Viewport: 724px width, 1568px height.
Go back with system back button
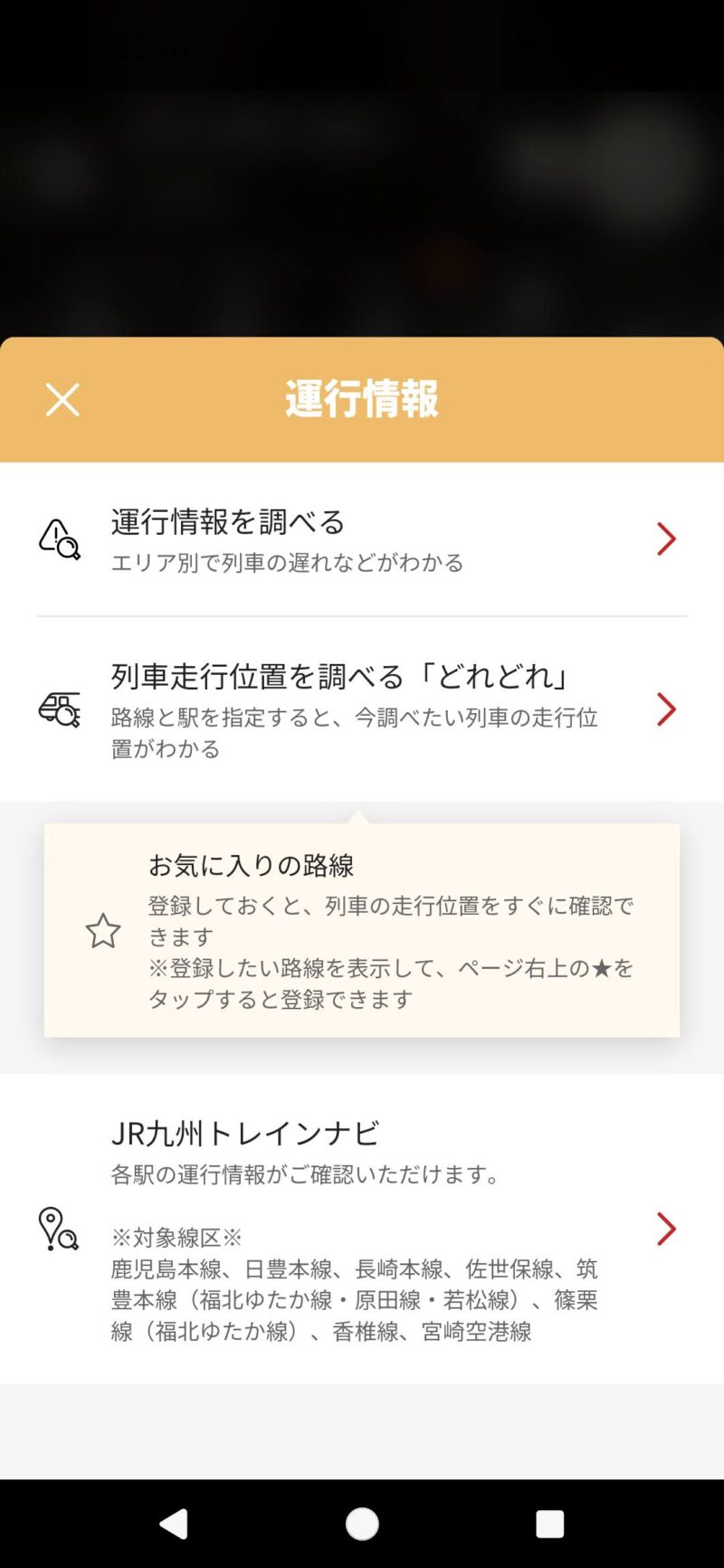tap(174, 1524)
